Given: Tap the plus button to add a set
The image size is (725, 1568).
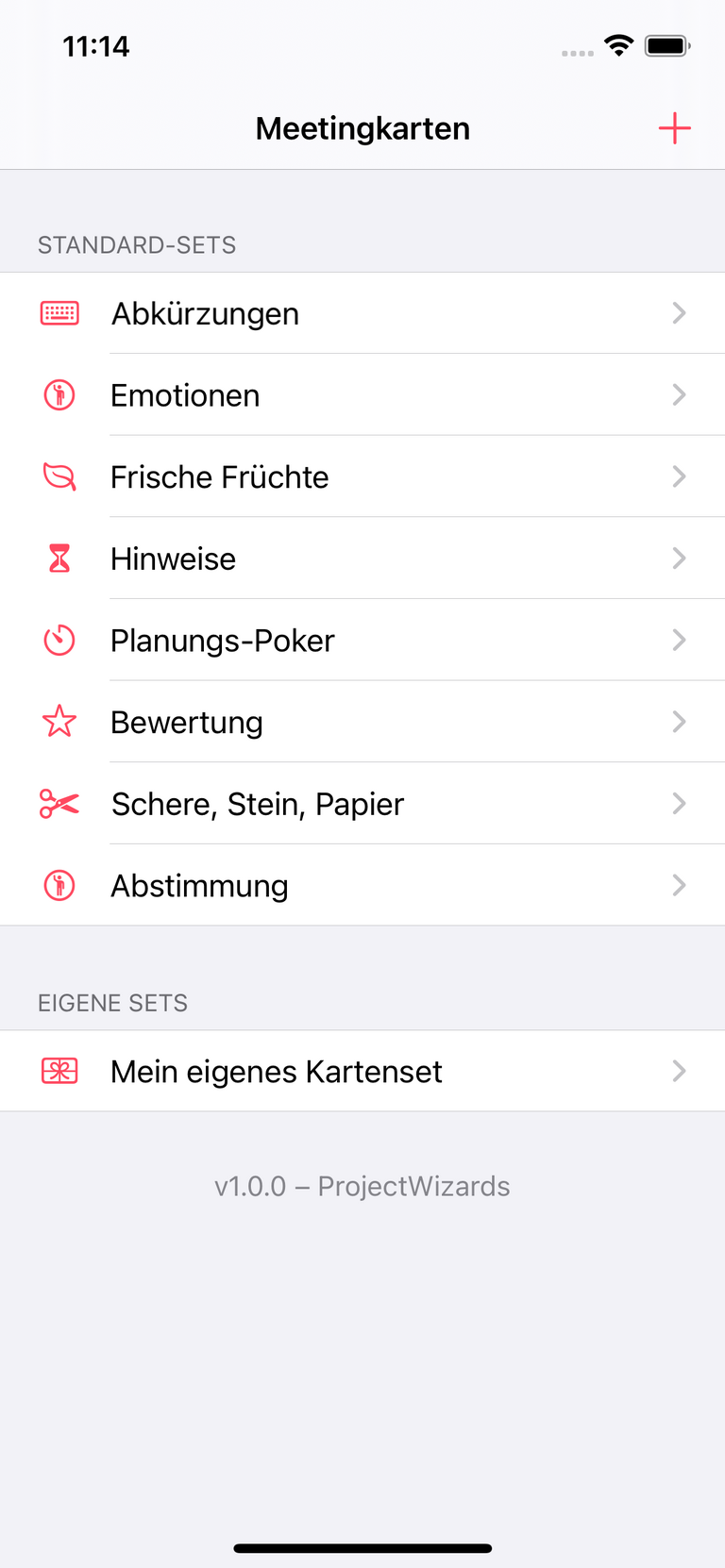Looking at the screenshot, I should tap(675, 127).
